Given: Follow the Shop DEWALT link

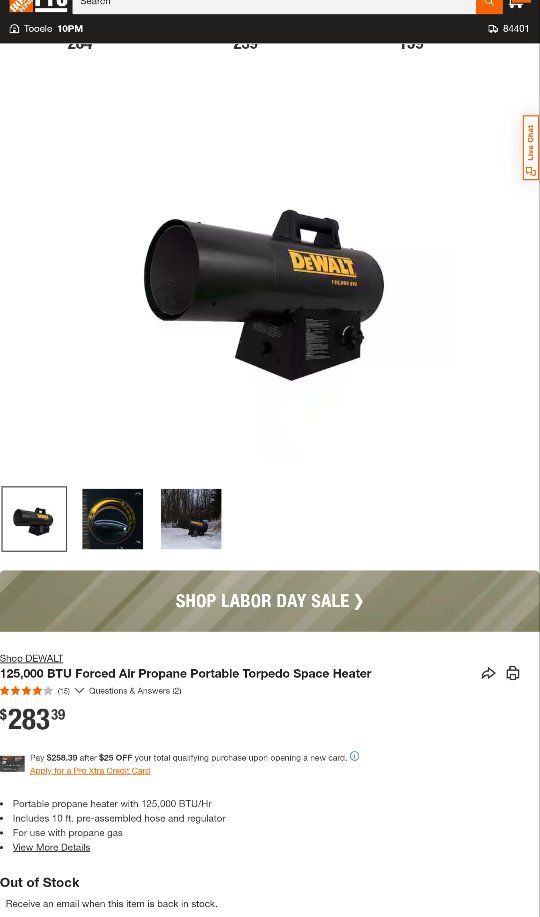Looking at the screenshot, I should click(32, 658).
